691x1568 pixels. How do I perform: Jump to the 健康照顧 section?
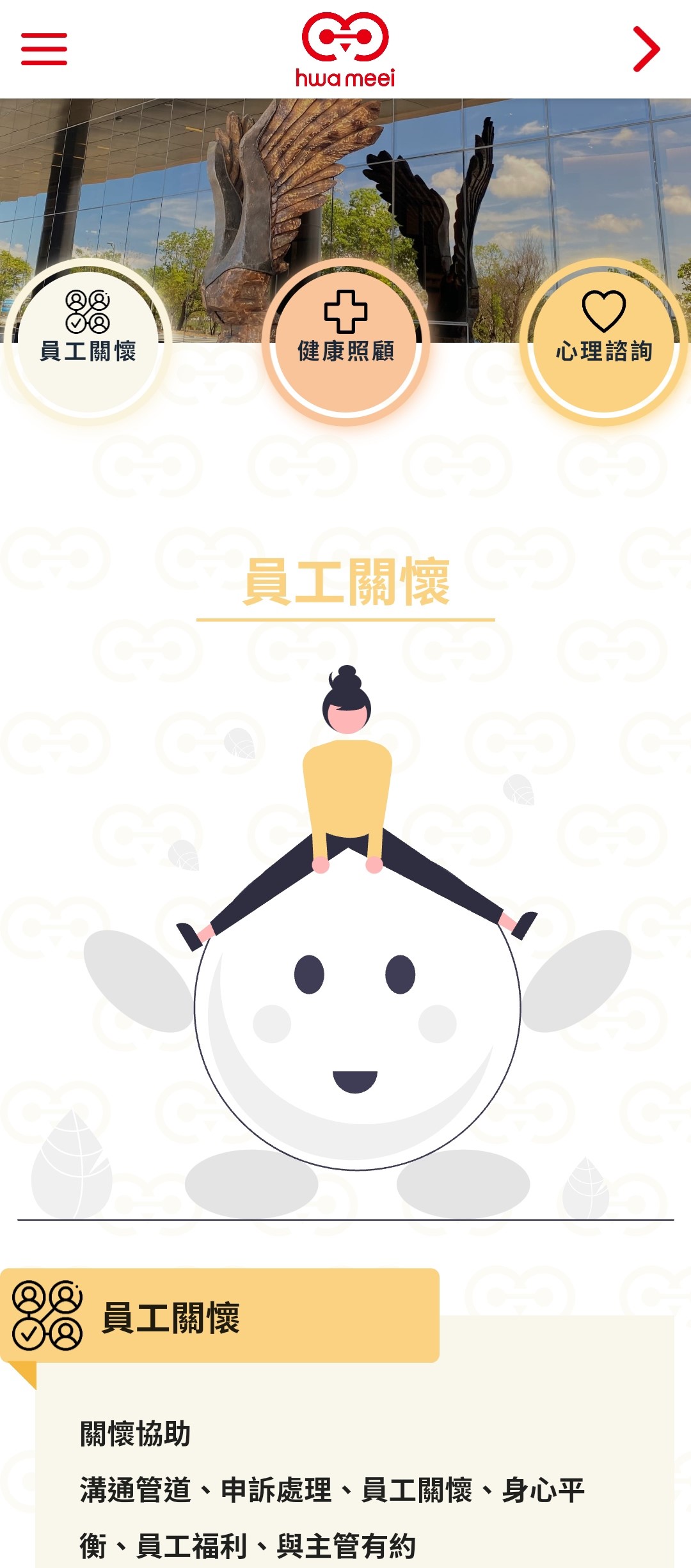tap(345, 339)
